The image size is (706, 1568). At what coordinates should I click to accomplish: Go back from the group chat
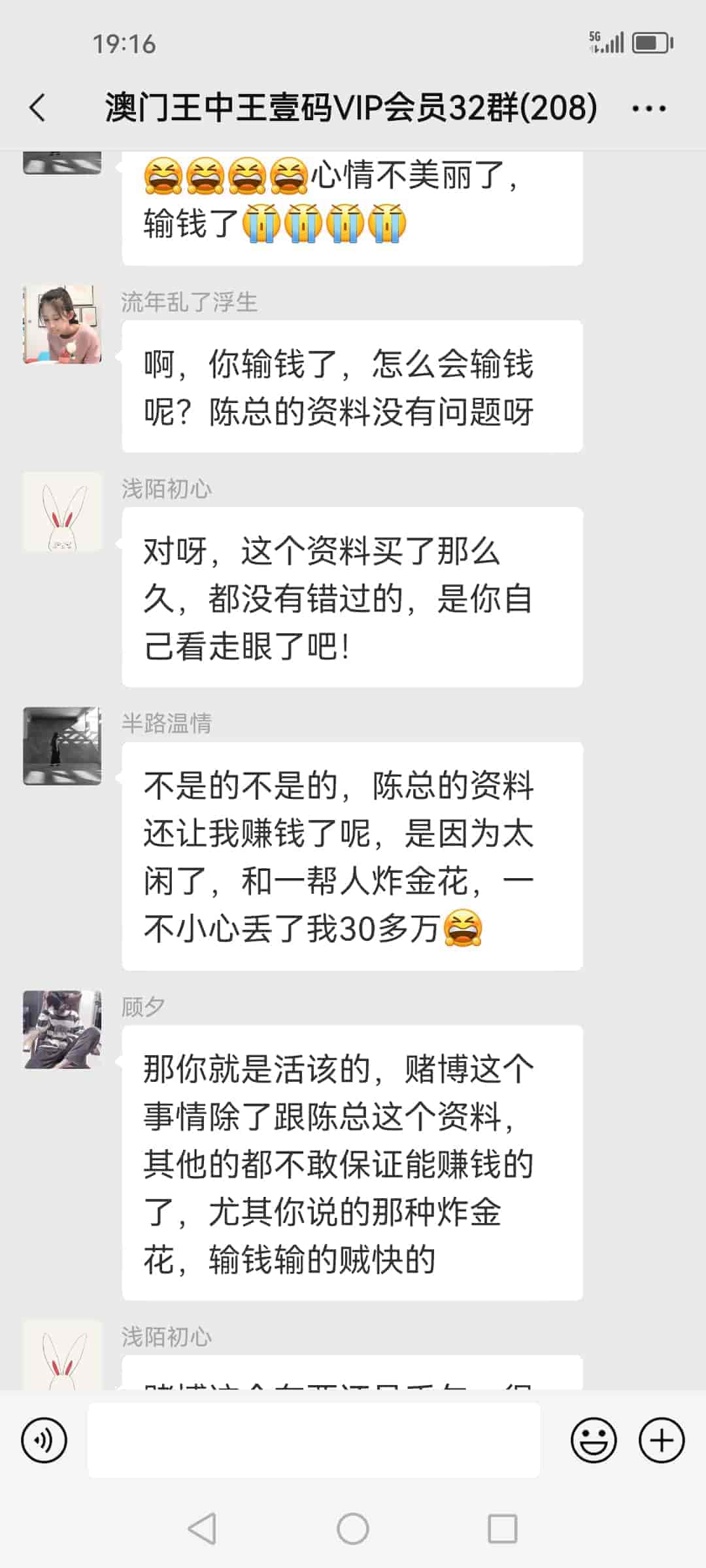tap(38, 108)
